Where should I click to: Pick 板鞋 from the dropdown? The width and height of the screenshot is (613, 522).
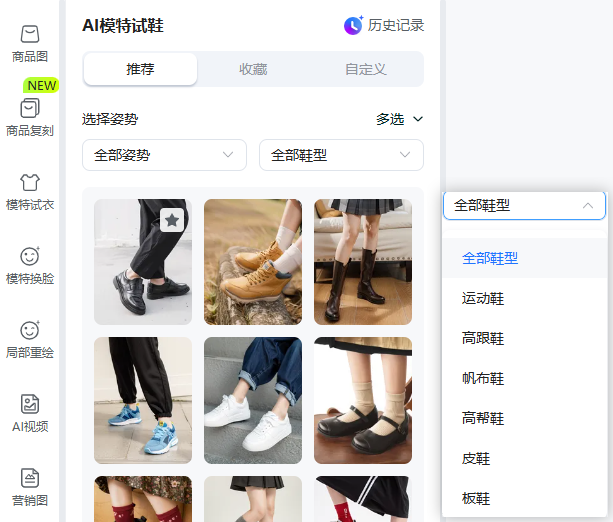point(476,498)
